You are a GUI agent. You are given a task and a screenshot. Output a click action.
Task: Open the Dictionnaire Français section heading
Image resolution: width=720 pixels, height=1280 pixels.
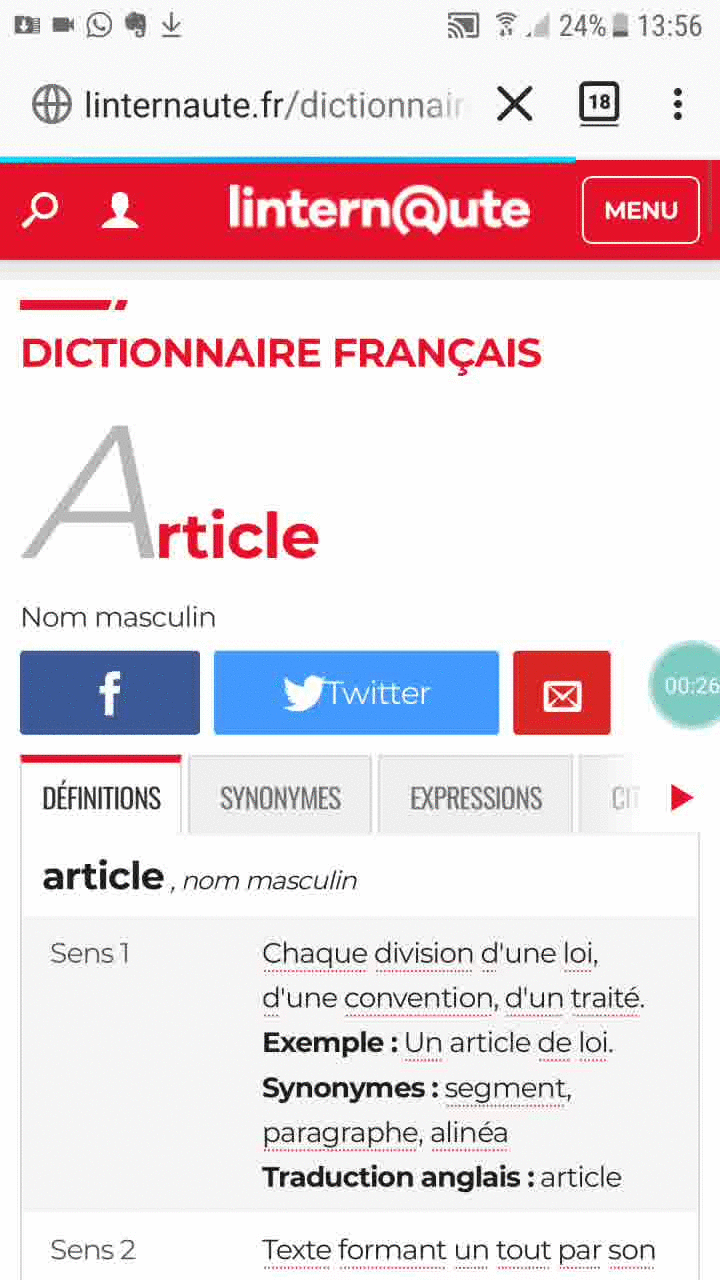click(281, 353)
